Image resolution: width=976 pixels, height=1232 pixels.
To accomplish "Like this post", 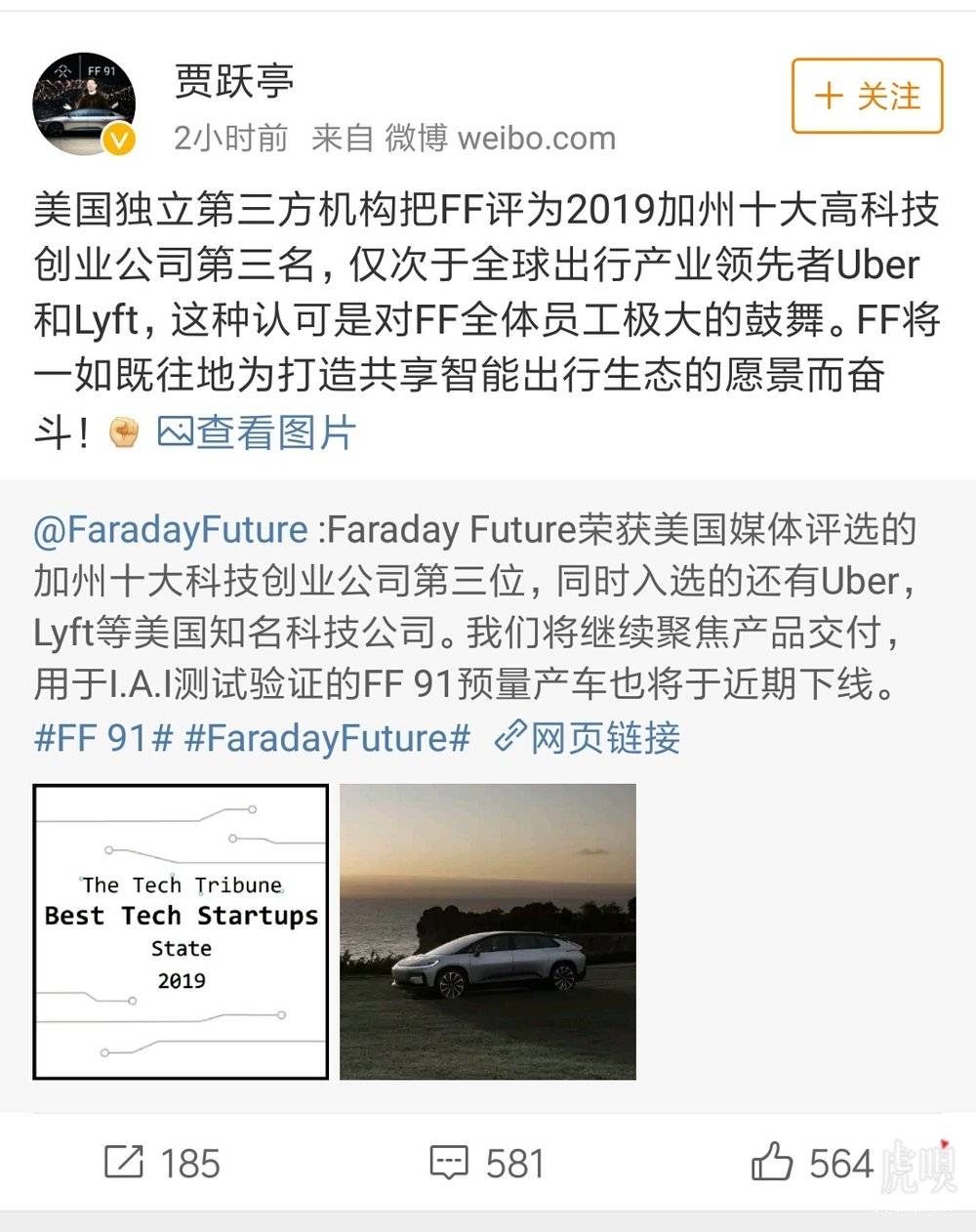I will tap(810, 1163).
